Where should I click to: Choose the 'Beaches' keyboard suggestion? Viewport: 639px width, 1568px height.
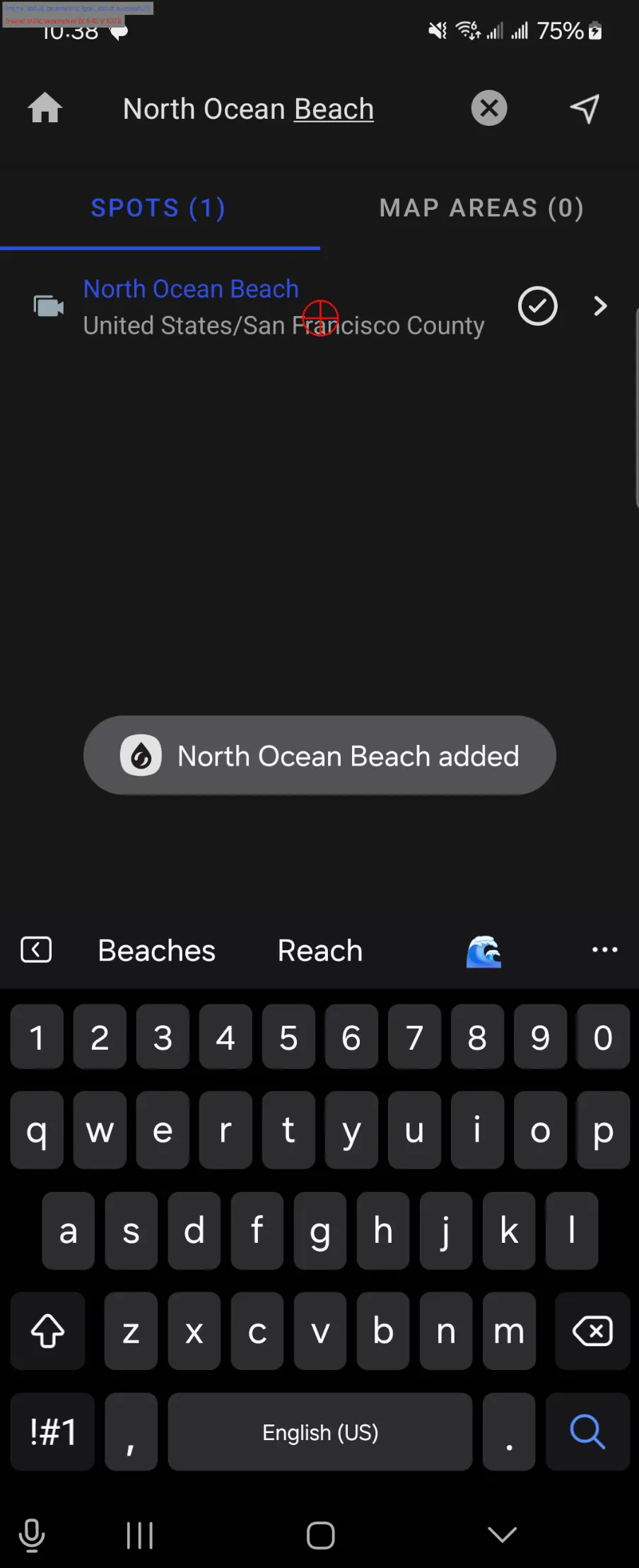[156, 950]
